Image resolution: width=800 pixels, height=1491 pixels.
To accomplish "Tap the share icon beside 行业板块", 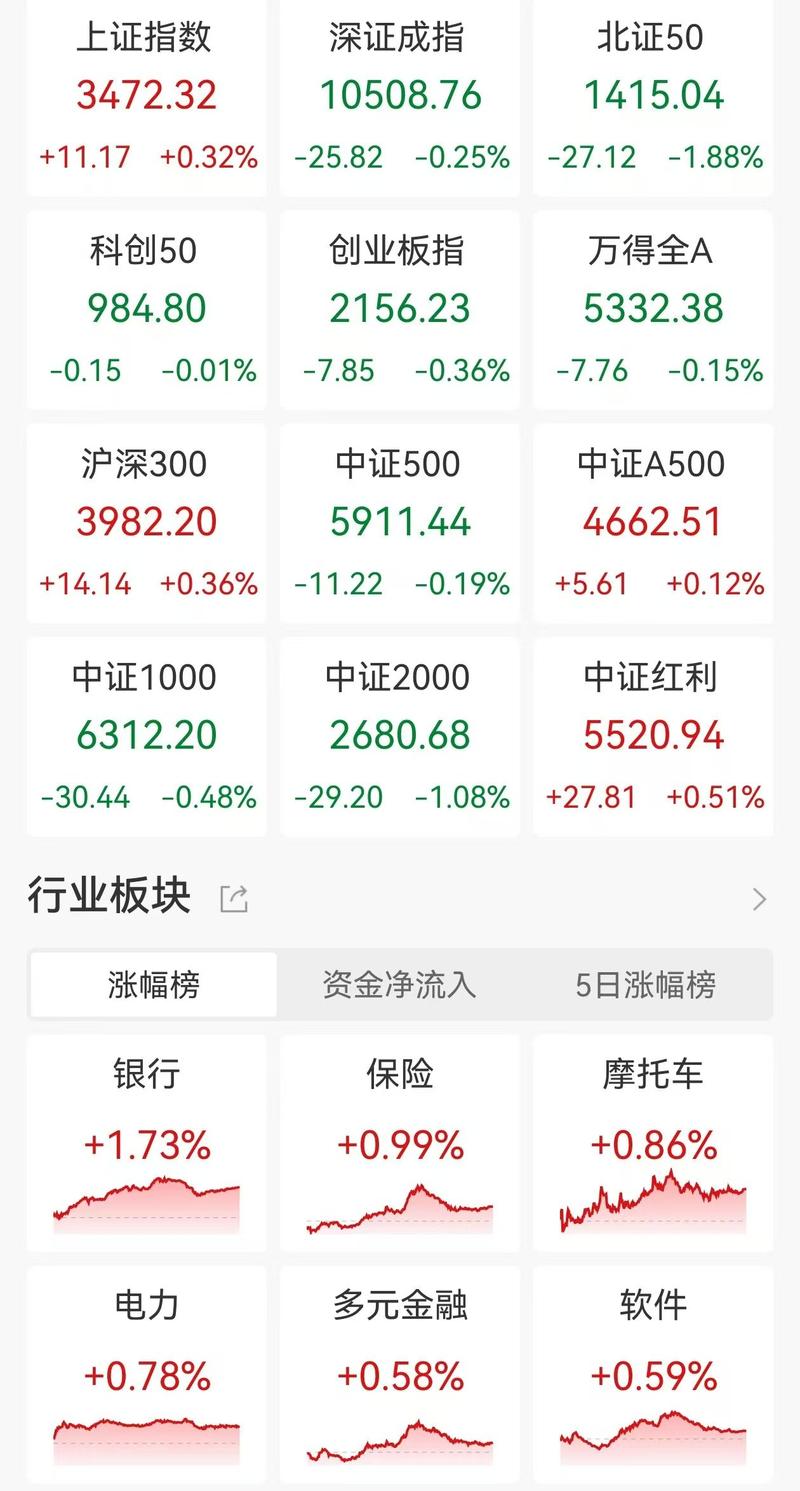I will click(233, 898).
